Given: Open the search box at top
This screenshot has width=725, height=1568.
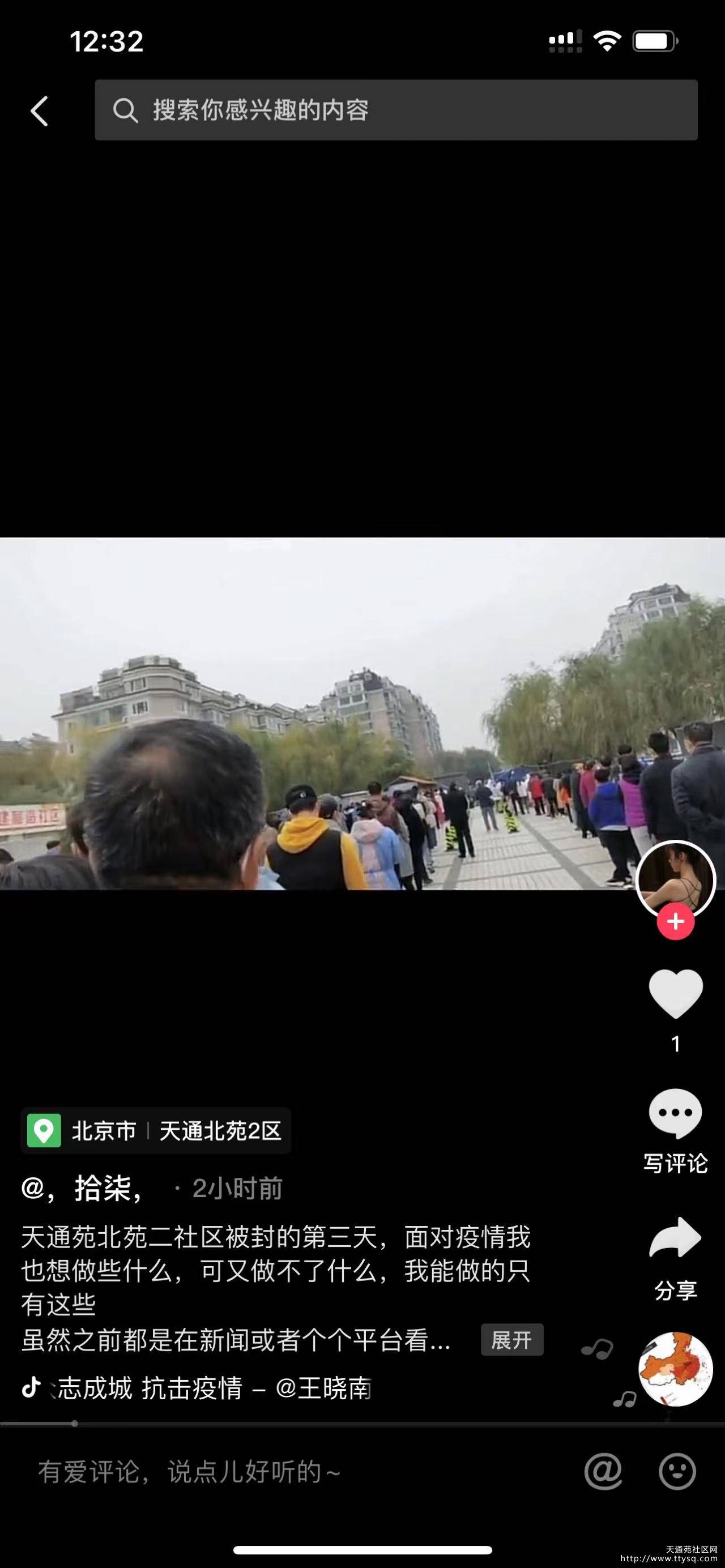Looking at the screenshot, I should [396, 110].
